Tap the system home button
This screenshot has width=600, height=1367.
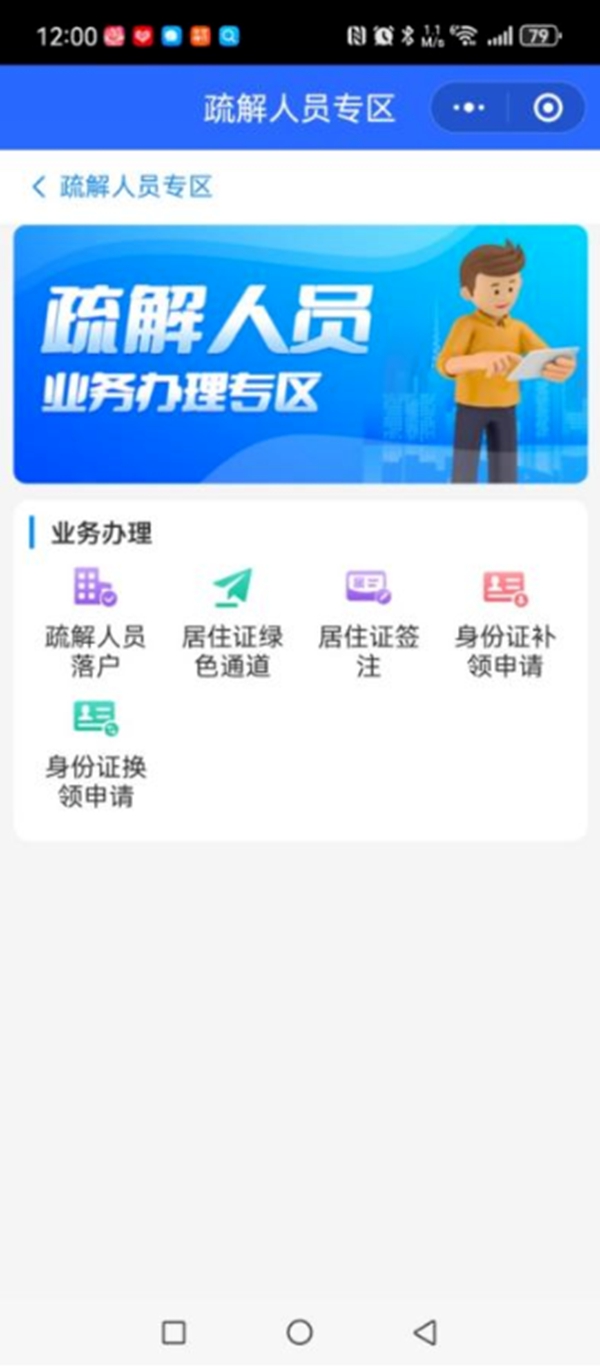[x=299, y=1331]
